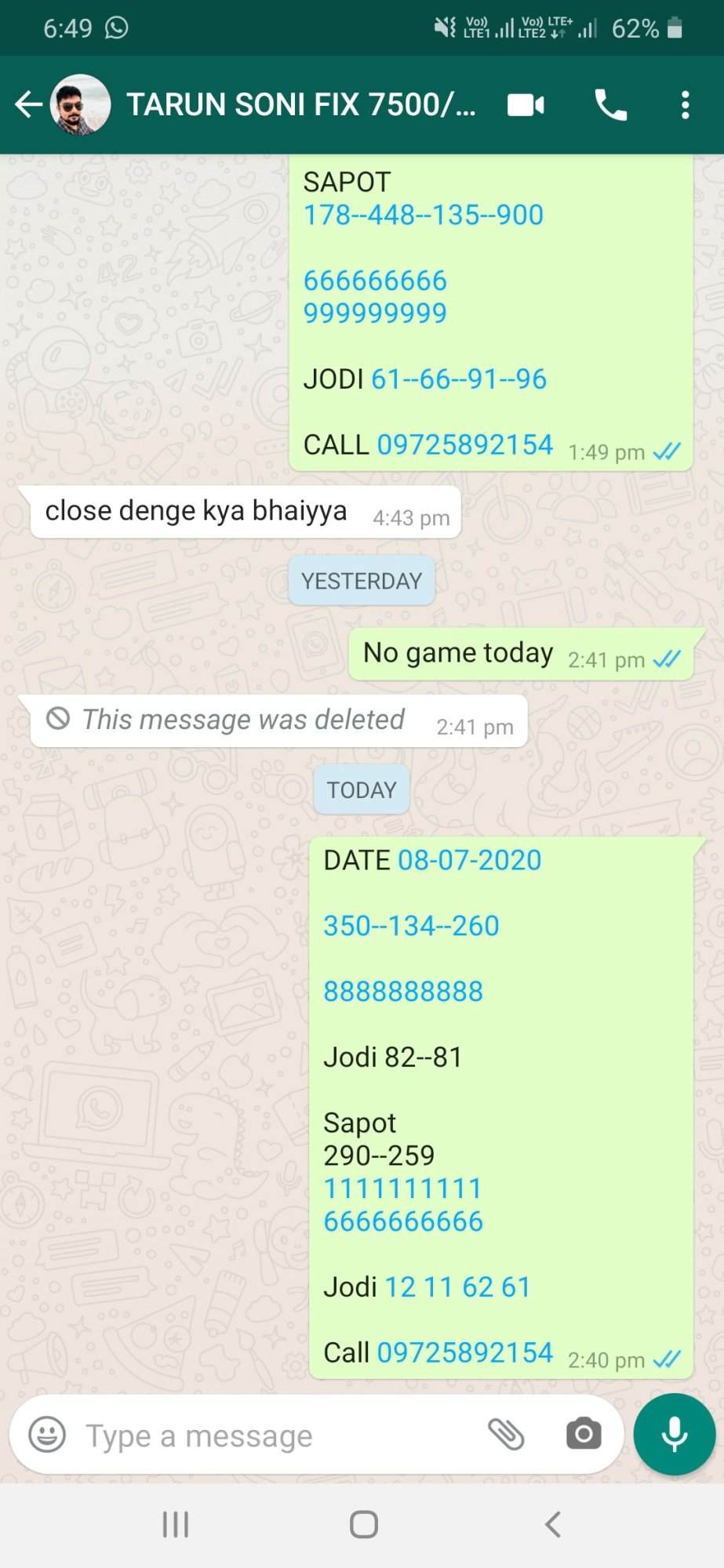Screen dimensions: 724x1568
Task: Open the emoji picker
Action: [47, 1435]
